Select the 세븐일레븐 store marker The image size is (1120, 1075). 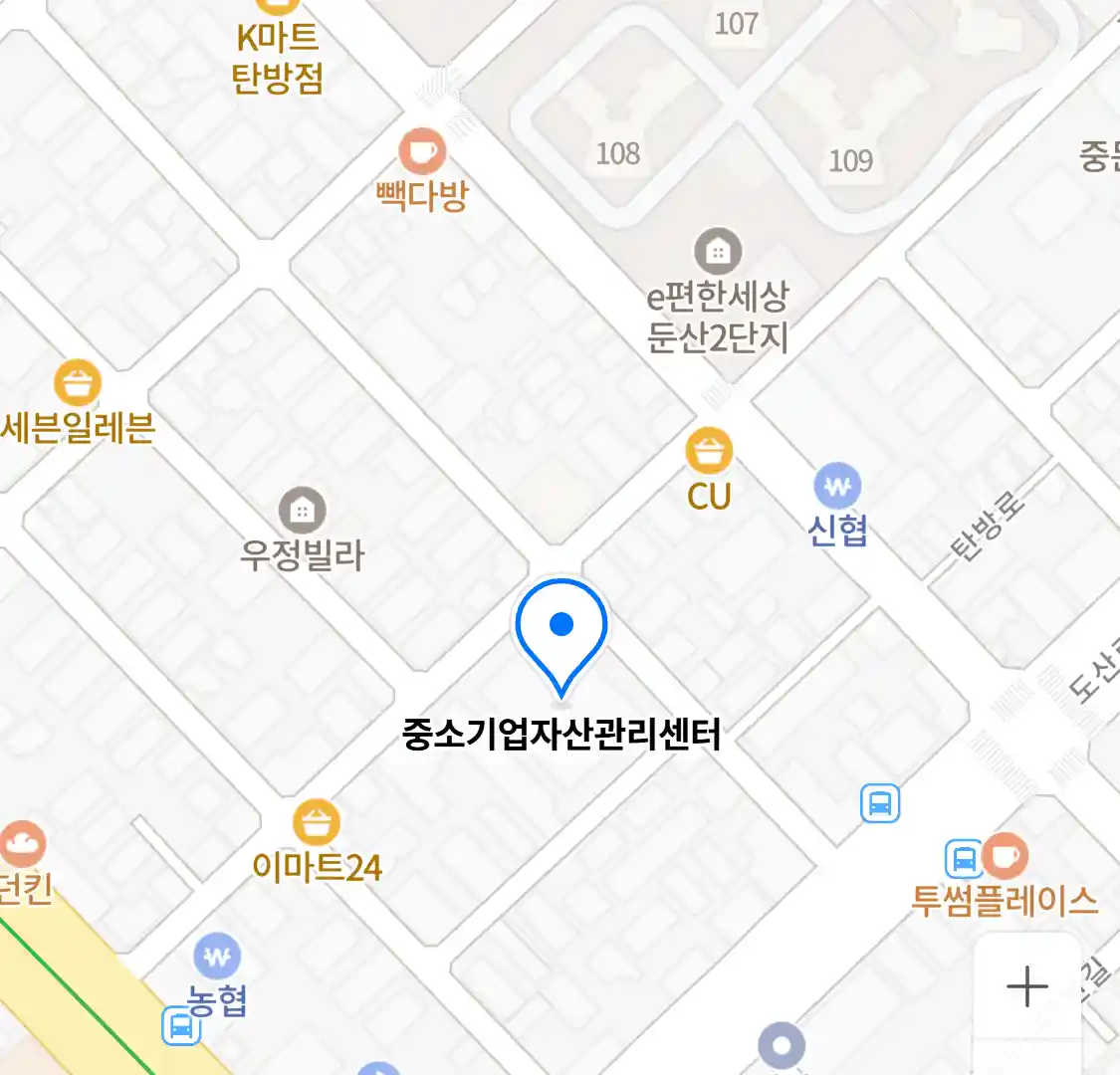click(x=78, y=383)
